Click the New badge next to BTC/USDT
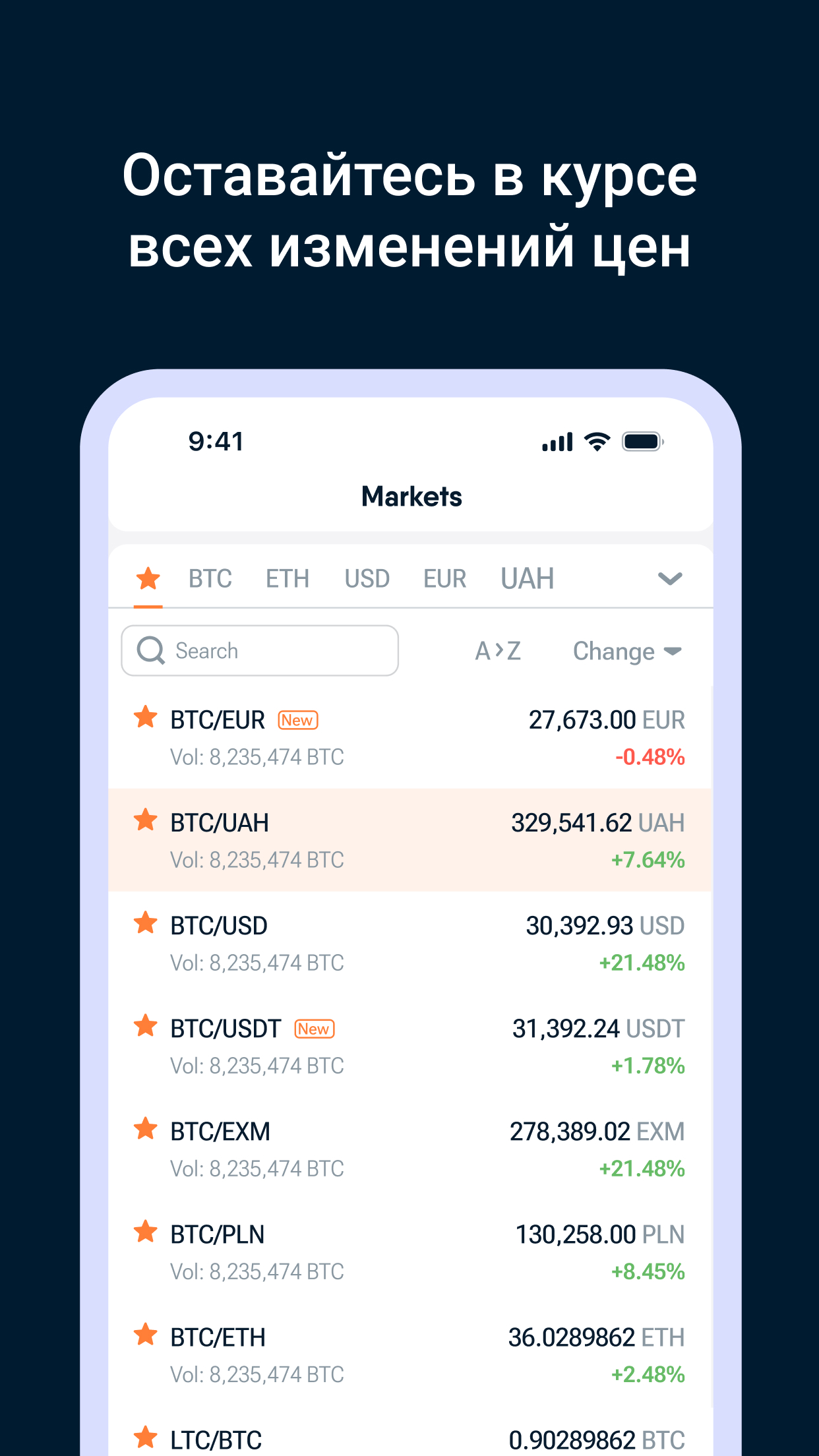Image resolution: width=819 pixels, height=1456 pixels. click(x=314, y=1029)
